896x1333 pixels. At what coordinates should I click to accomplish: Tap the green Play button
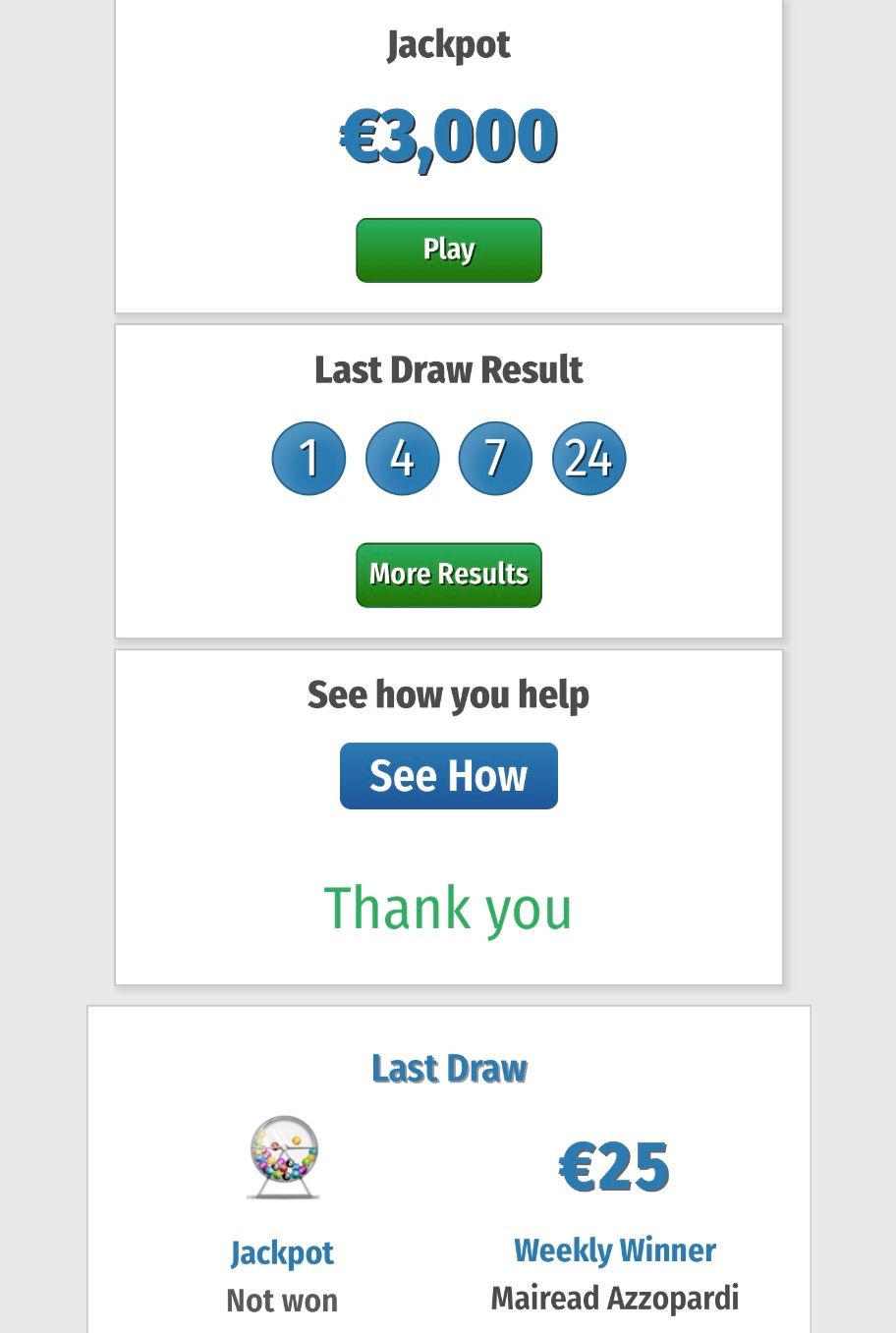(448, 250)
